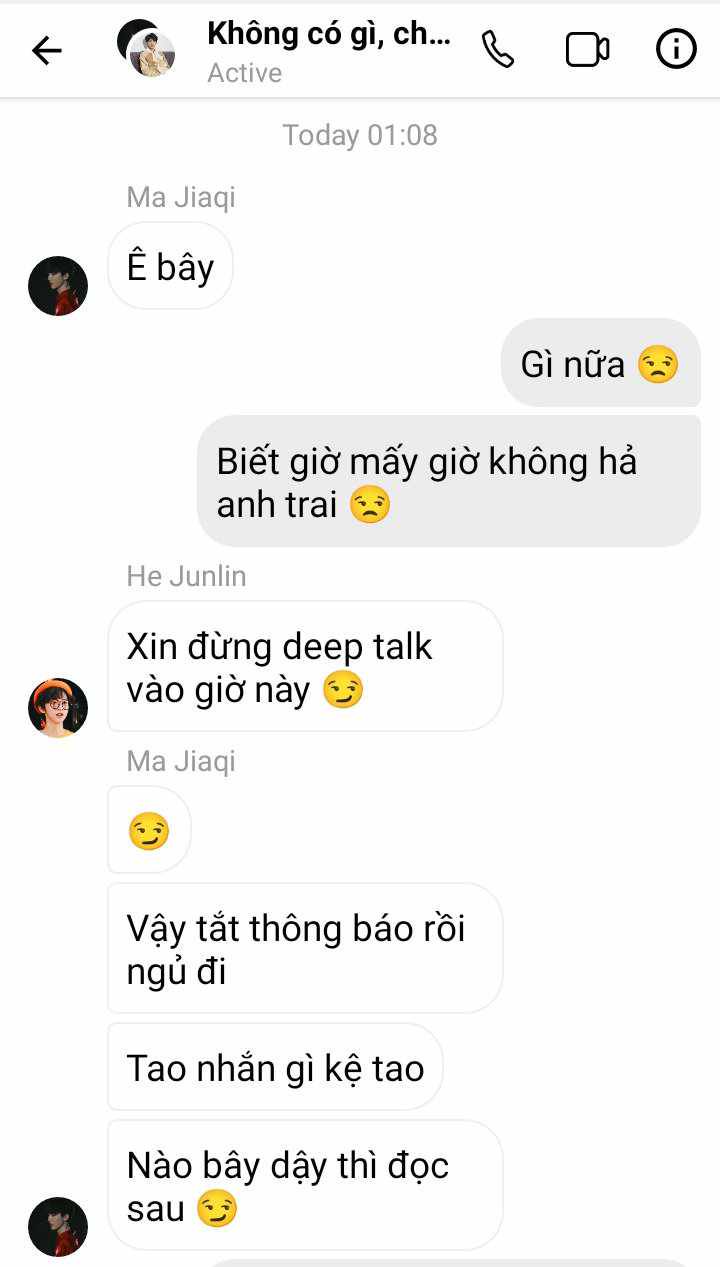Open the conversation info icon
Image resolution: width=720 pixels, height=1267 pixels.
[x=676, y=49]
